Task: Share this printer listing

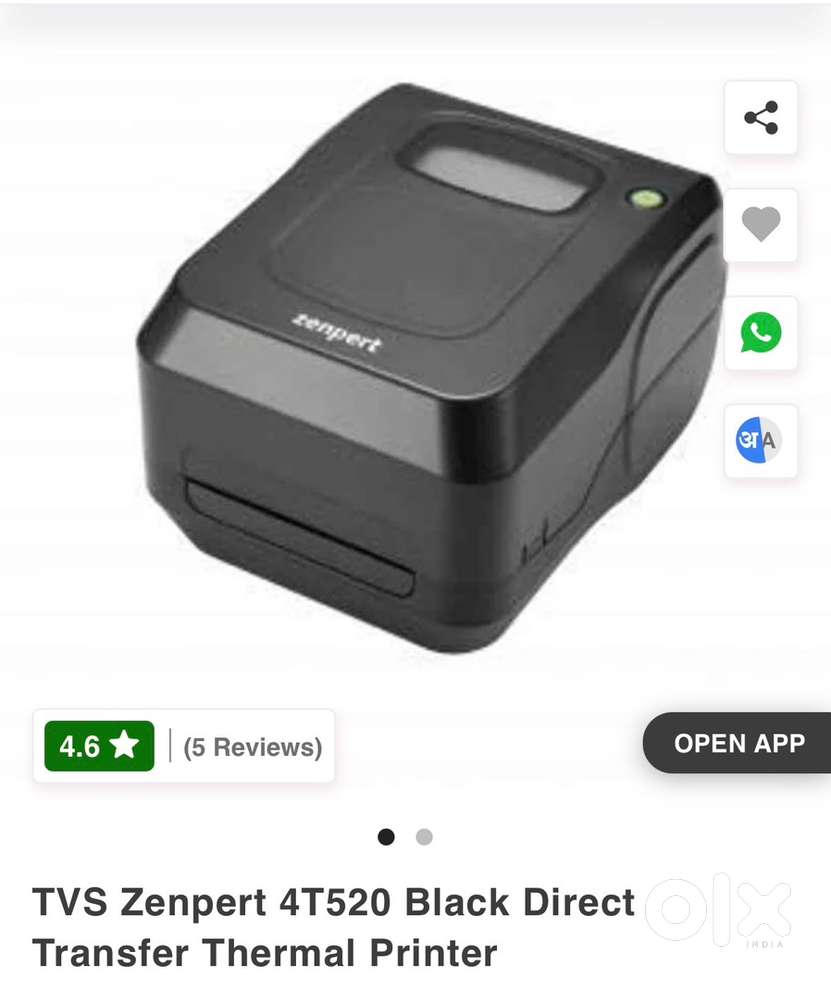Action: (x=761, y=118)
